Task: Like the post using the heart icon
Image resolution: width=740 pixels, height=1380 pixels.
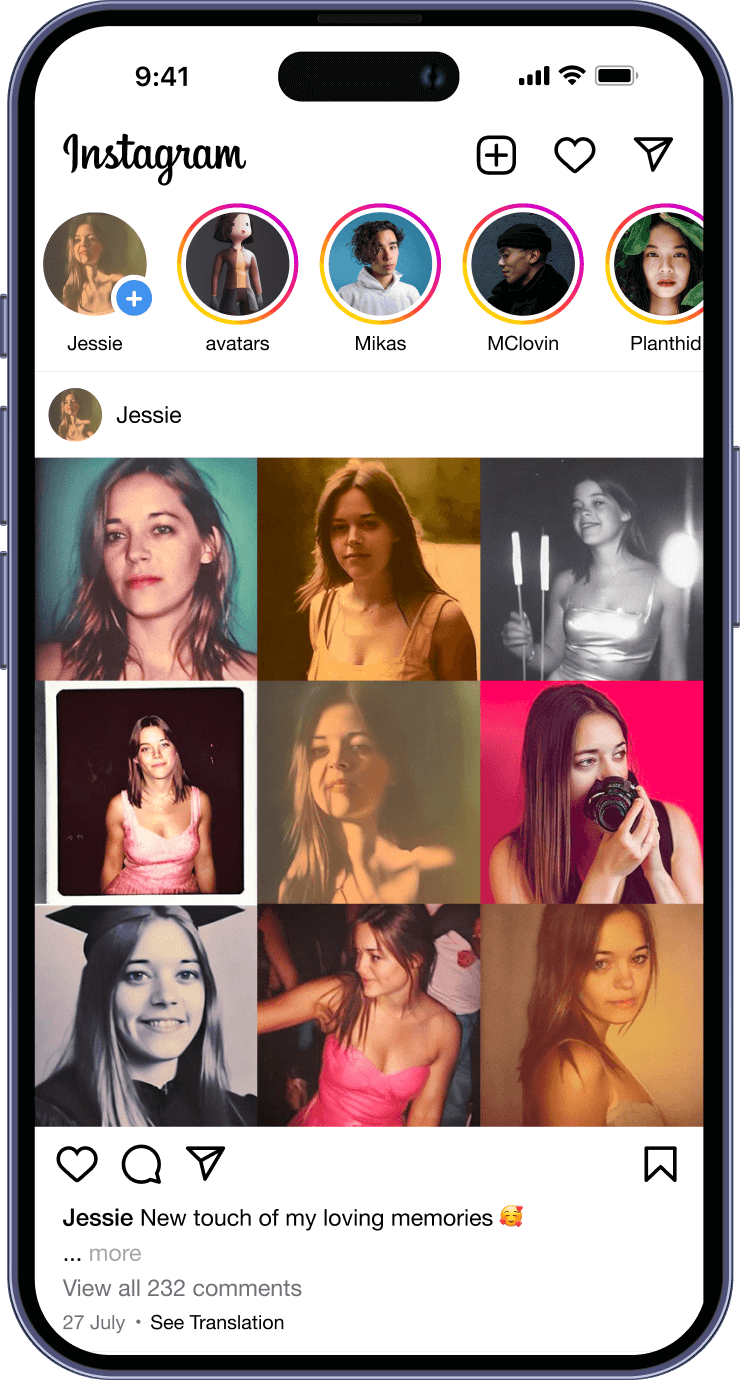Action: tap(77, 1164)
